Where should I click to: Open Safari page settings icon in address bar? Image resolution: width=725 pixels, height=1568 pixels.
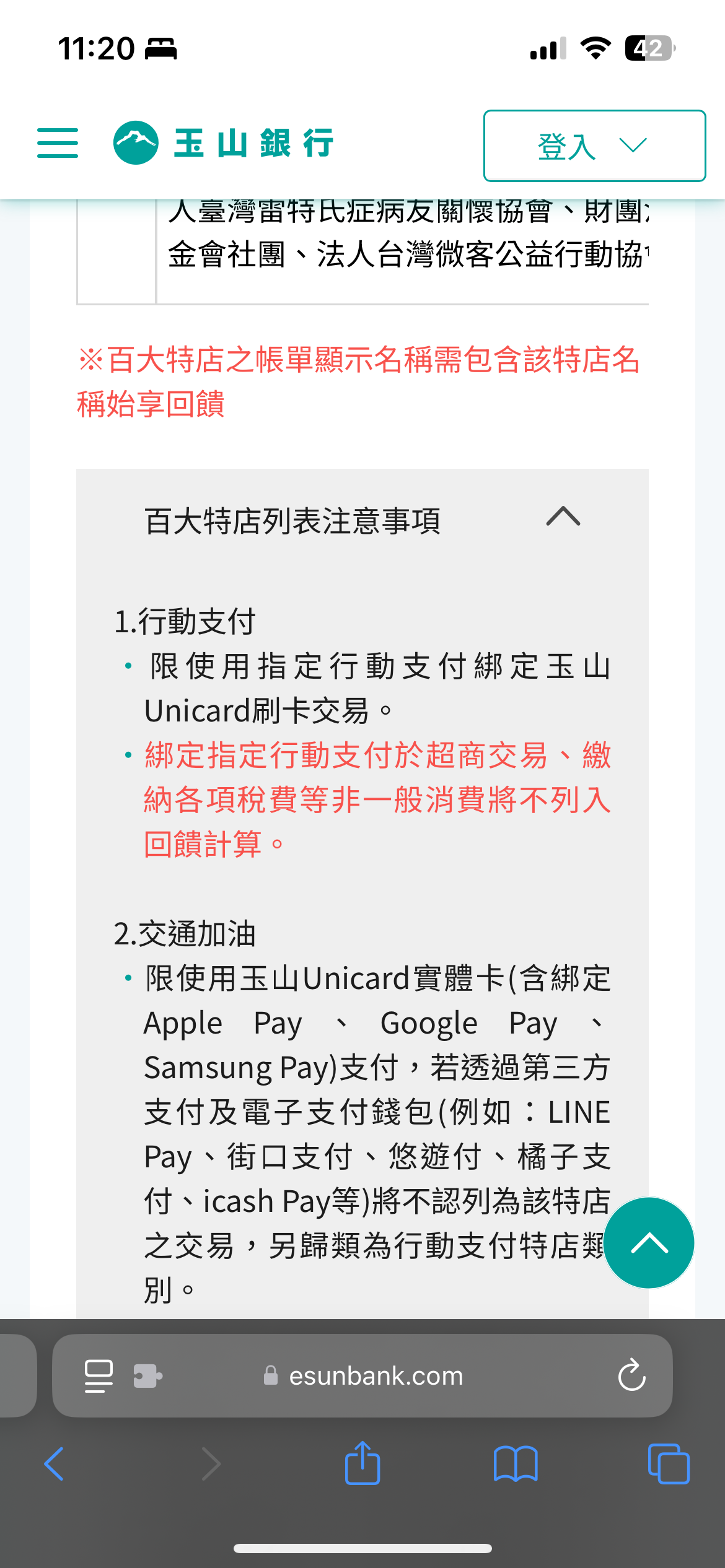99,1376
